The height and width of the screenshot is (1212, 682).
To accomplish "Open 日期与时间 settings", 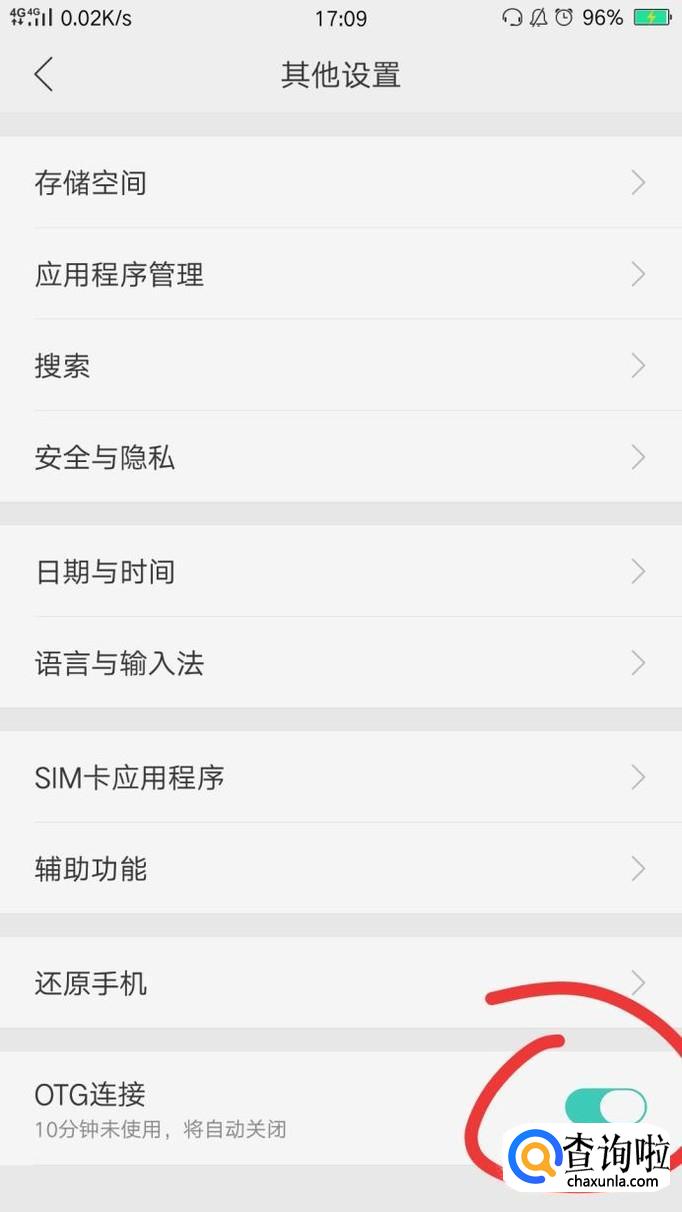I will tap(340, 572).
